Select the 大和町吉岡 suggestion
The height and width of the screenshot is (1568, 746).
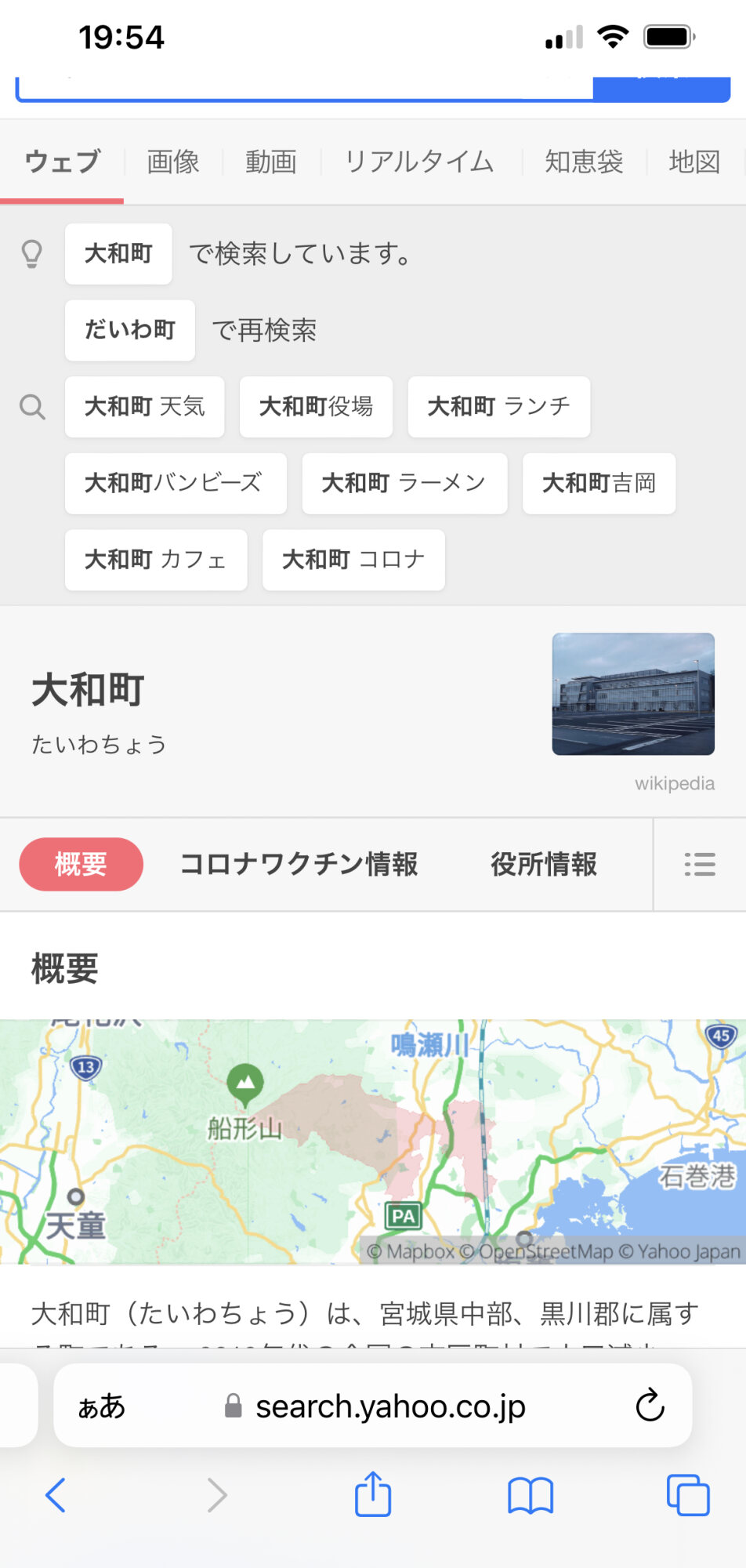[x=599, y=483]
